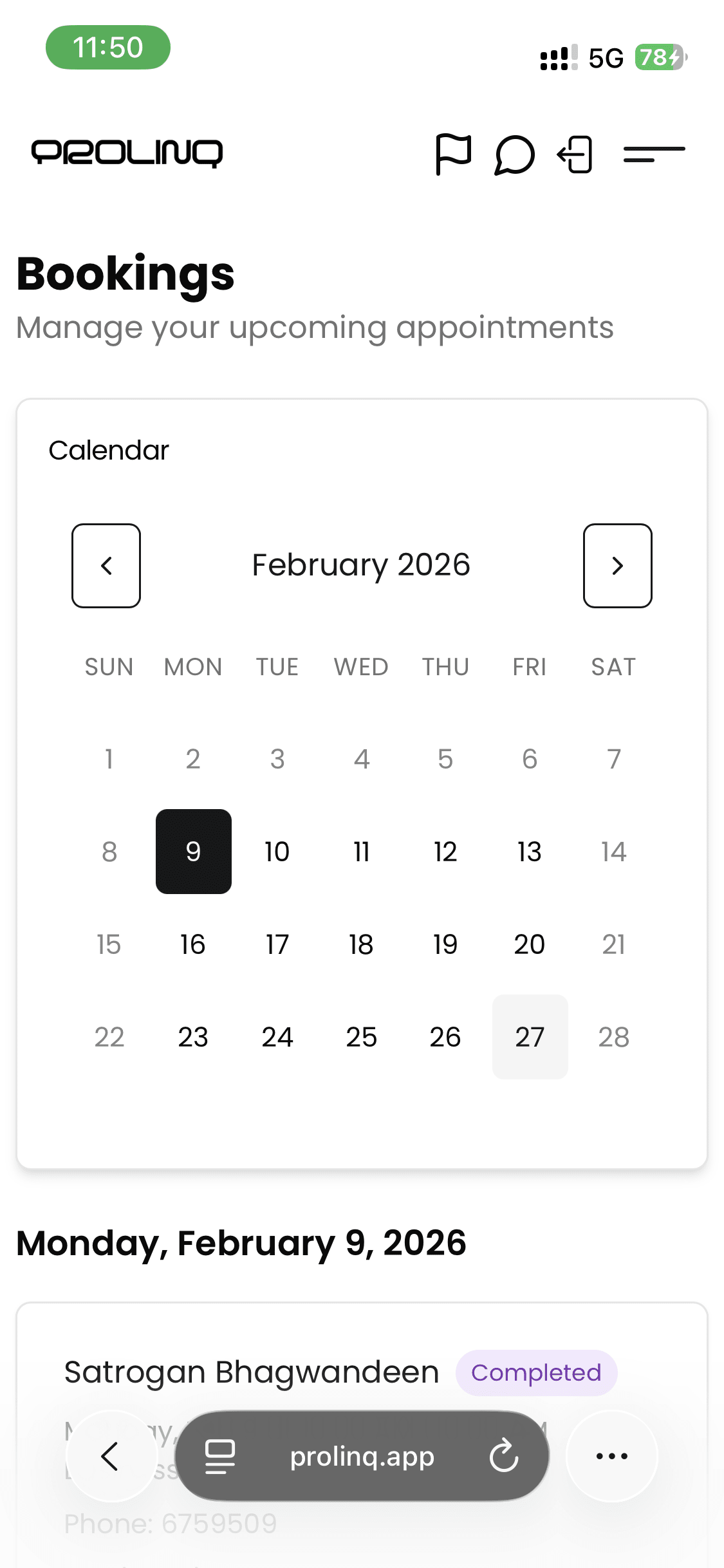Open the chat bubble icon

513,156
